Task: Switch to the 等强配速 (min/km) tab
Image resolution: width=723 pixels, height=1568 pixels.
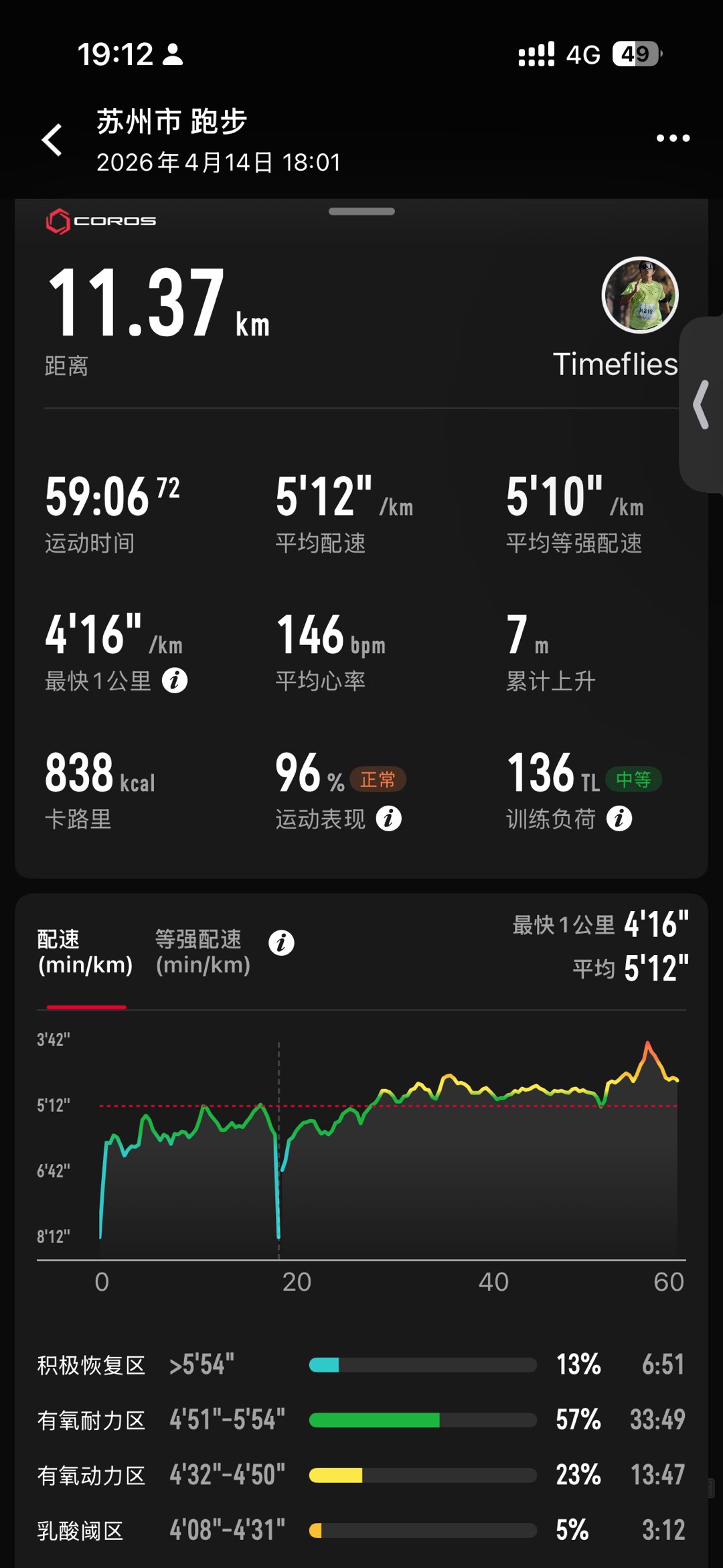Action: tap(203, 952)
